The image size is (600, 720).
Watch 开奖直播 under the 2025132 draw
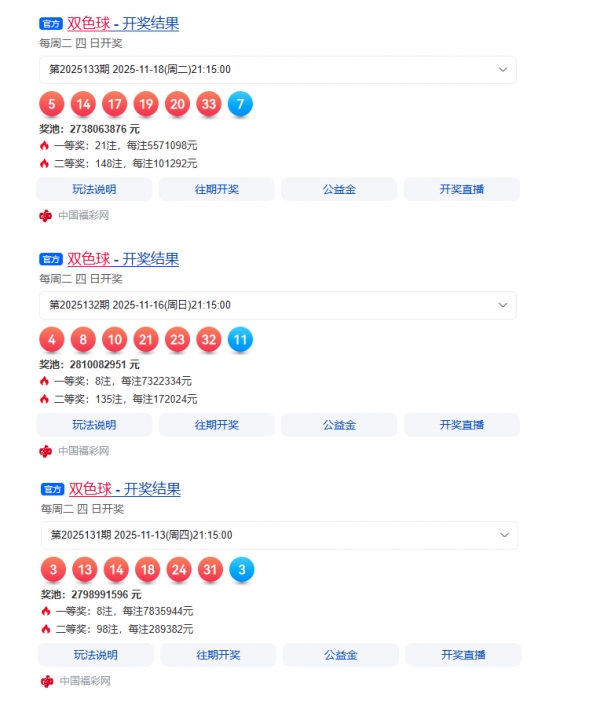461,425
